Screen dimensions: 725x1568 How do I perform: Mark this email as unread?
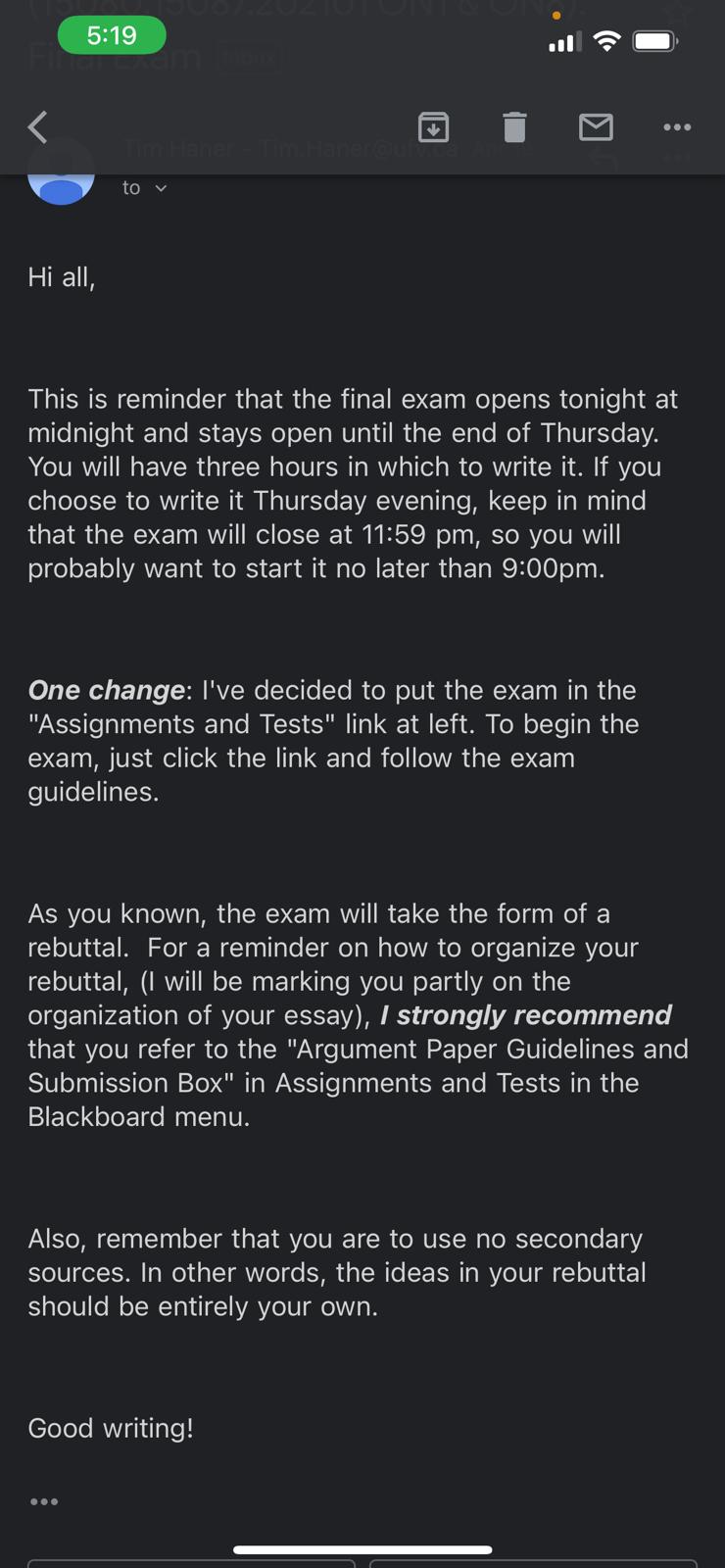tap(596, 127)
